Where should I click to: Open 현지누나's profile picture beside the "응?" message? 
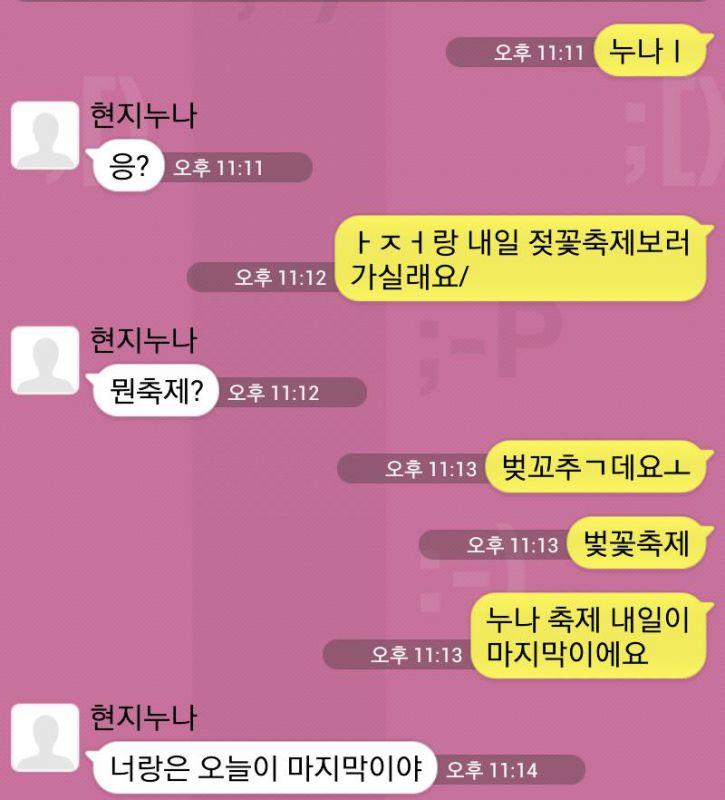[x=44, y=135]
